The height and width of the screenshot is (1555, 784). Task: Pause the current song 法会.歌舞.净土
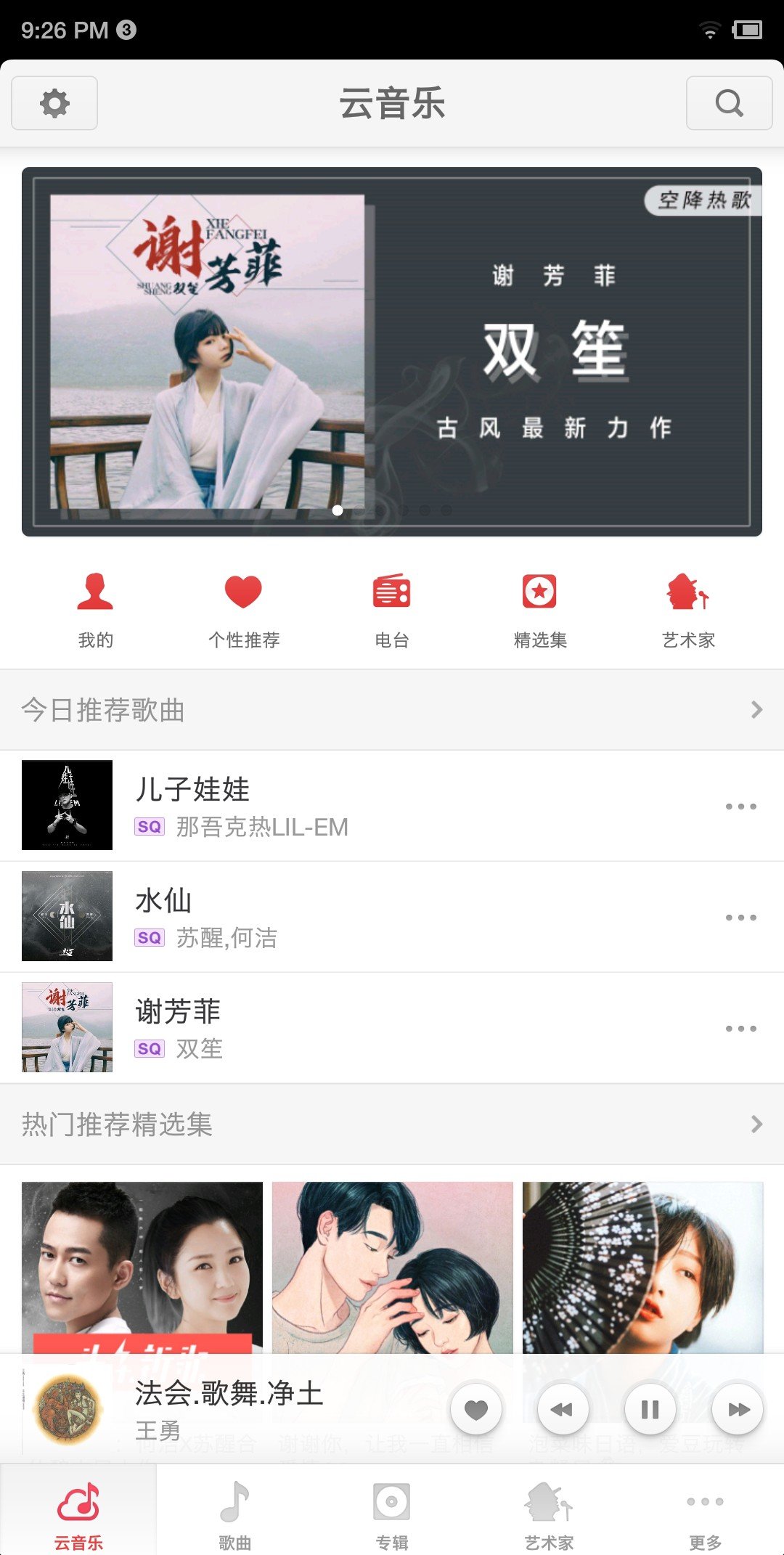coord(650,1408)
